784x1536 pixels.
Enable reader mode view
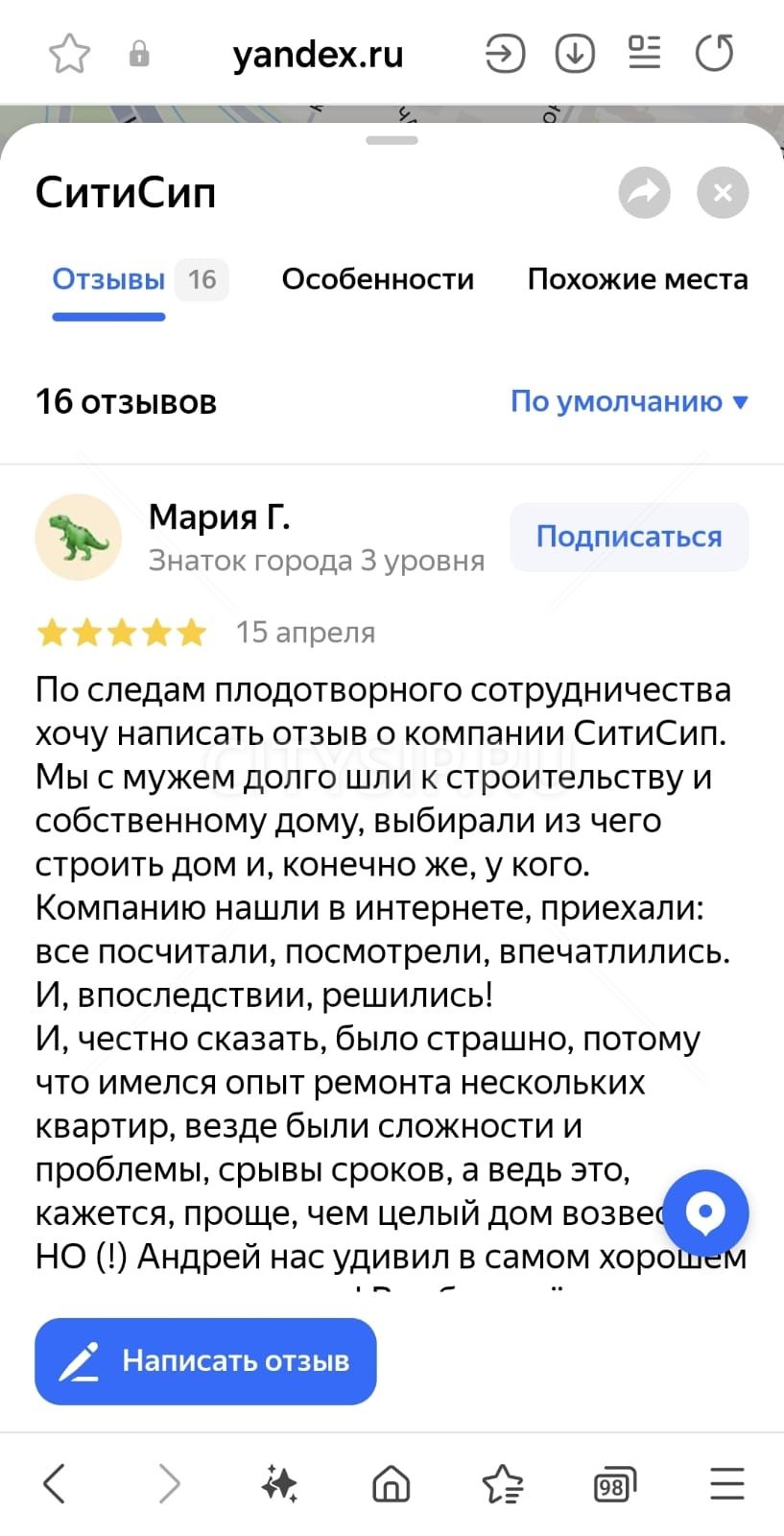coord(644,53)
